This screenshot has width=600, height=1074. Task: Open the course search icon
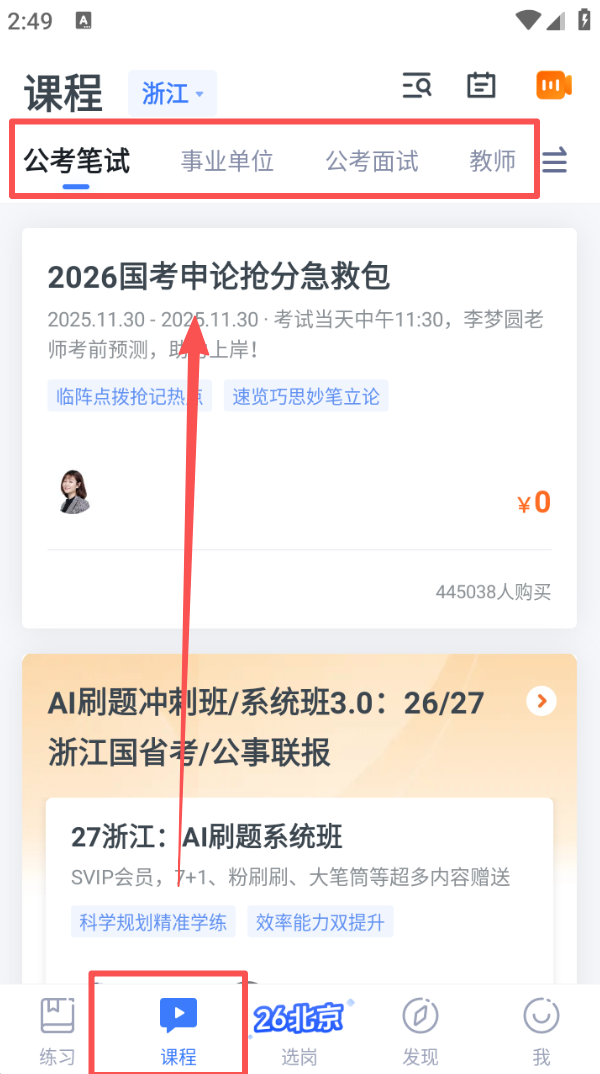[x=416, y=86]
